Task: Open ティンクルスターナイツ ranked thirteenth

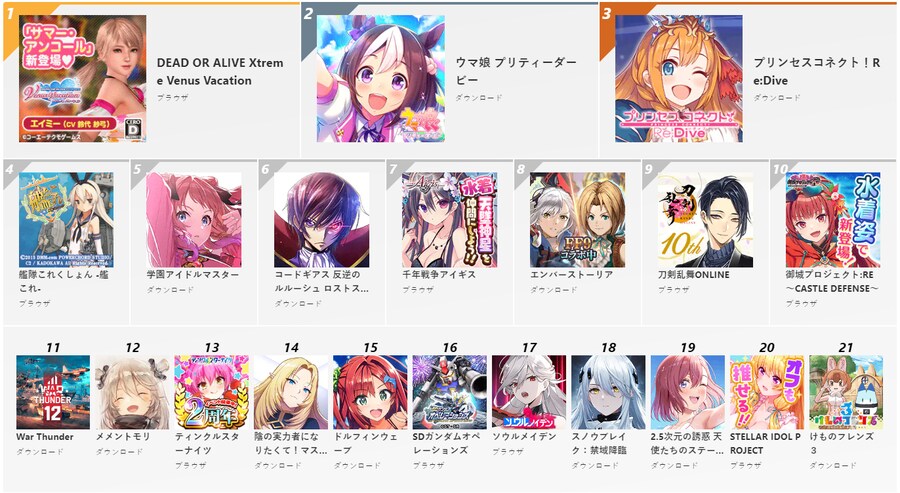Action: [211, 392]
